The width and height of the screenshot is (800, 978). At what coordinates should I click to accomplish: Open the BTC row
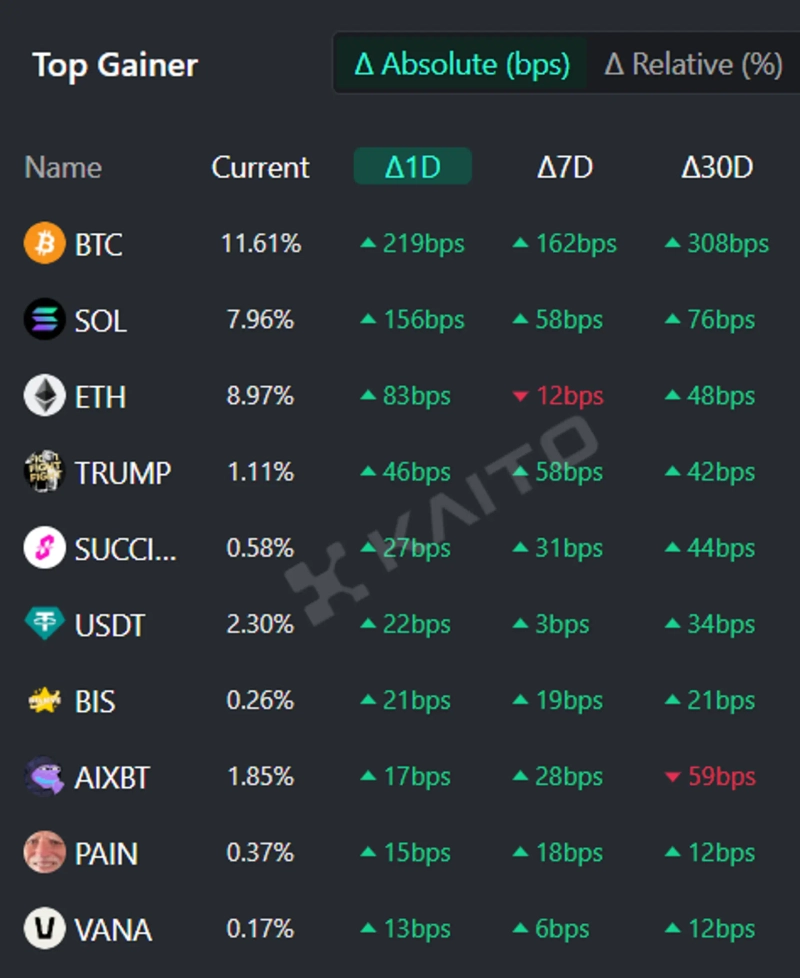98,244
